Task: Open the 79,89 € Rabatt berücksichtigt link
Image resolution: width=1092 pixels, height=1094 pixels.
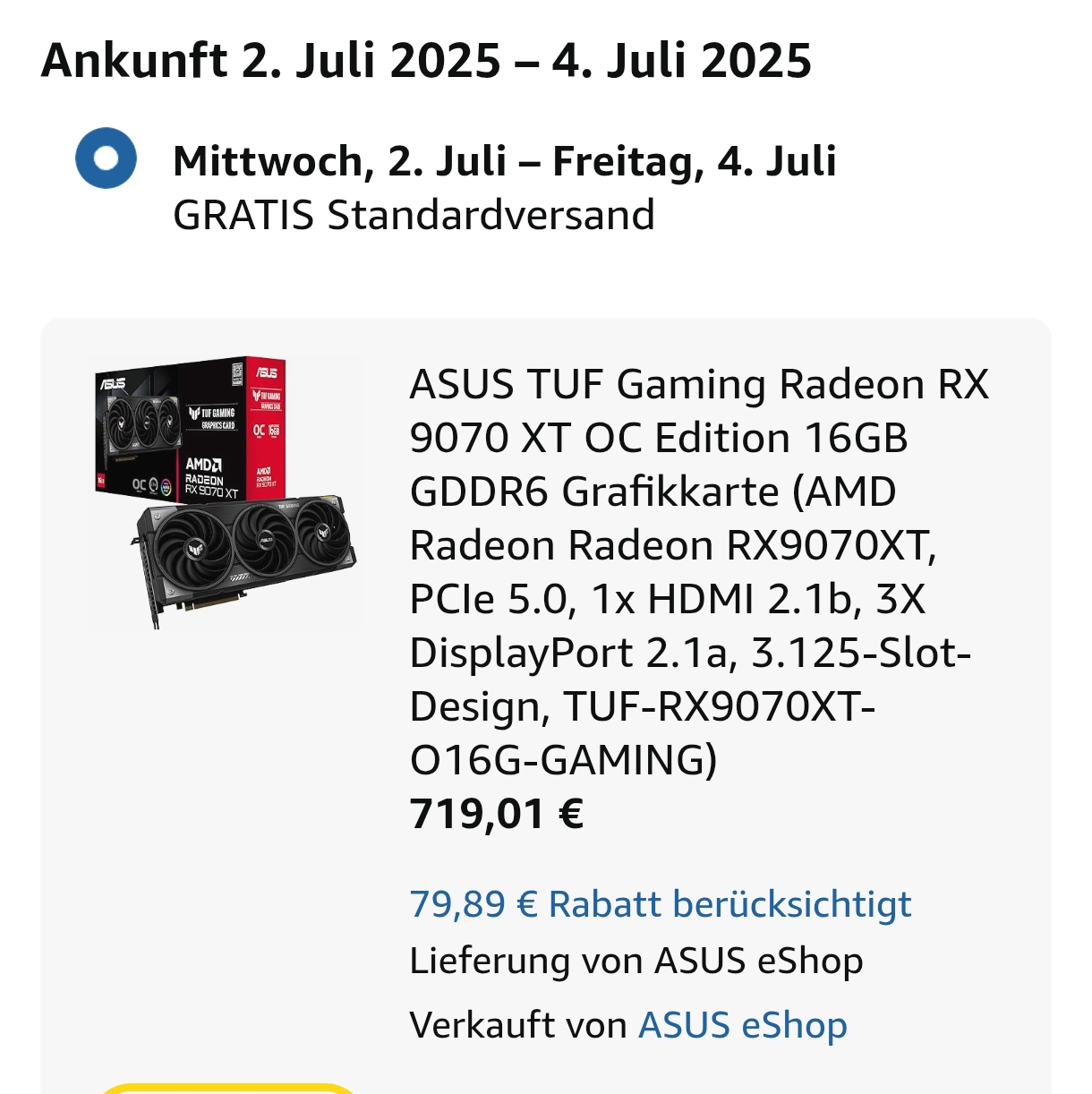Action: point(660,904)
